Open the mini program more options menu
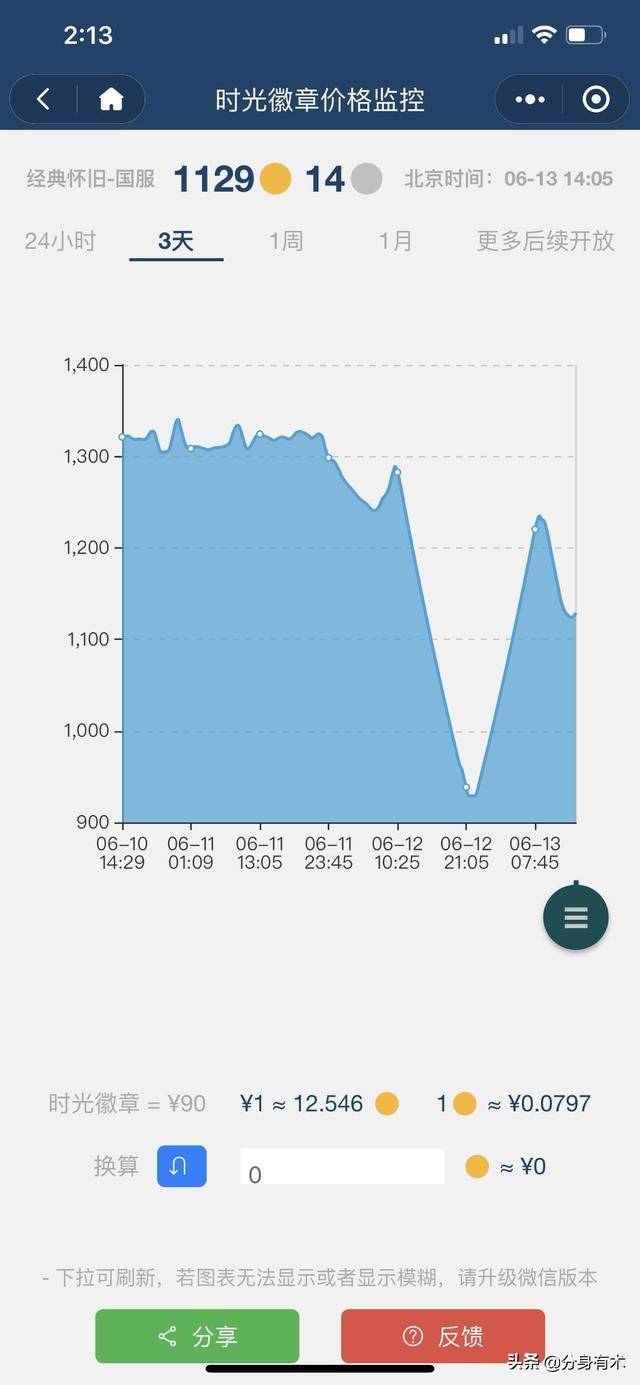The width and height of the screenshot is (640, 1385). click(530, 99)
